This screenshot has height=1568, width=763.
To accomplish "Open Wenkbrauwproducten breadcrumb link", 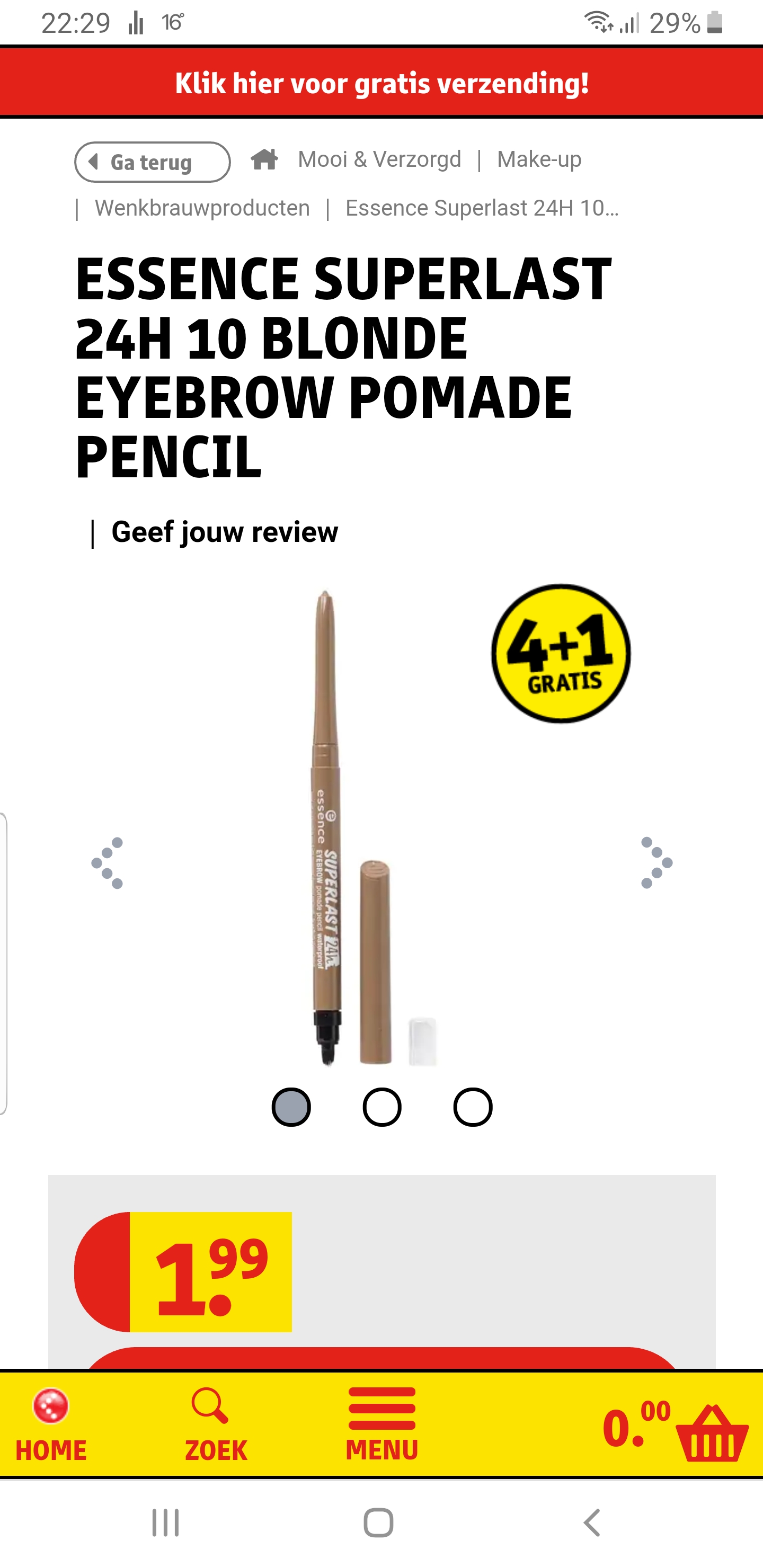I will pos(202,208).
